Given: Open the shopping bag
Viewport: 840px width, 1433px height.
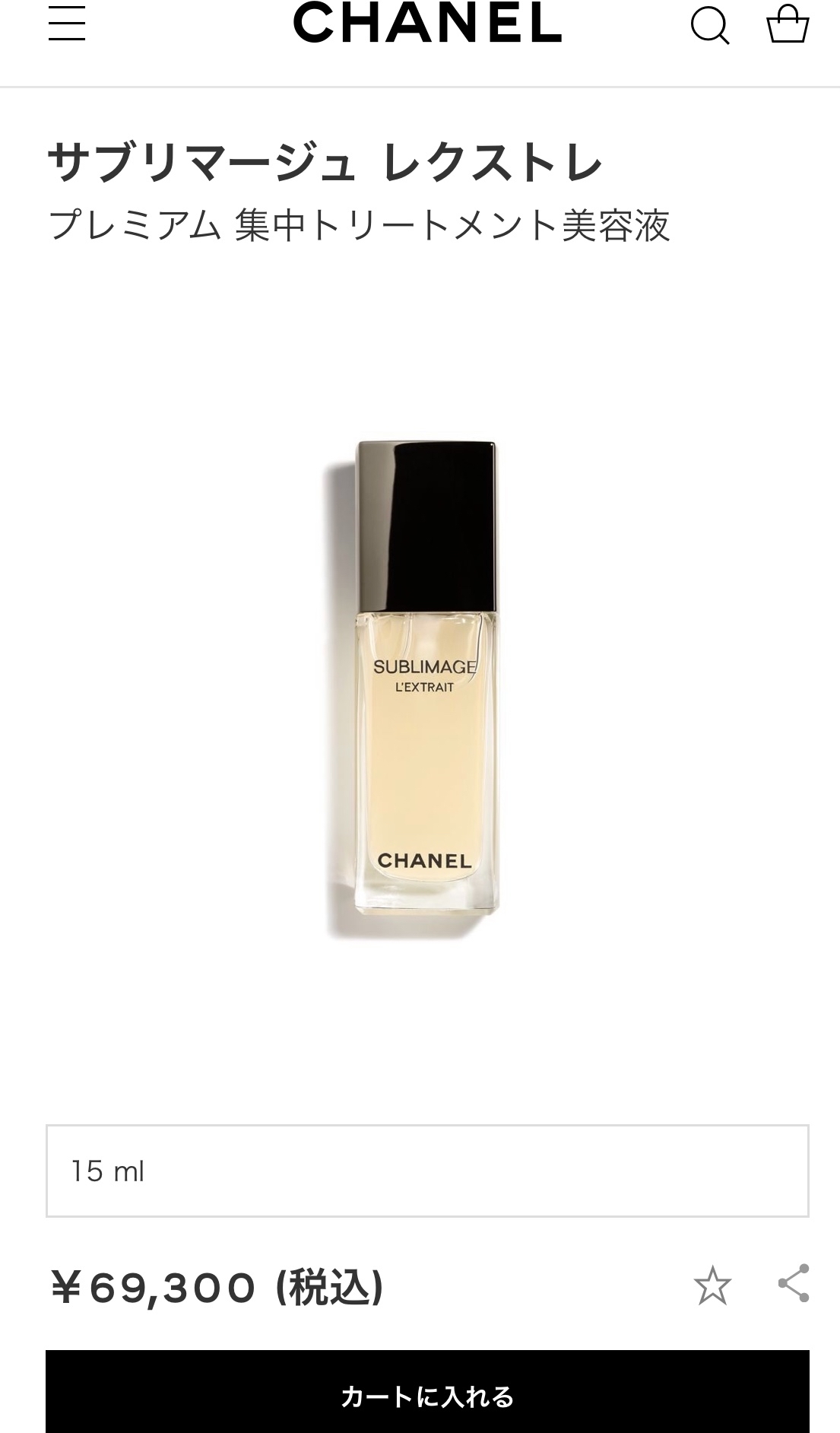Looking at the screenshot, I should [787, 24].
